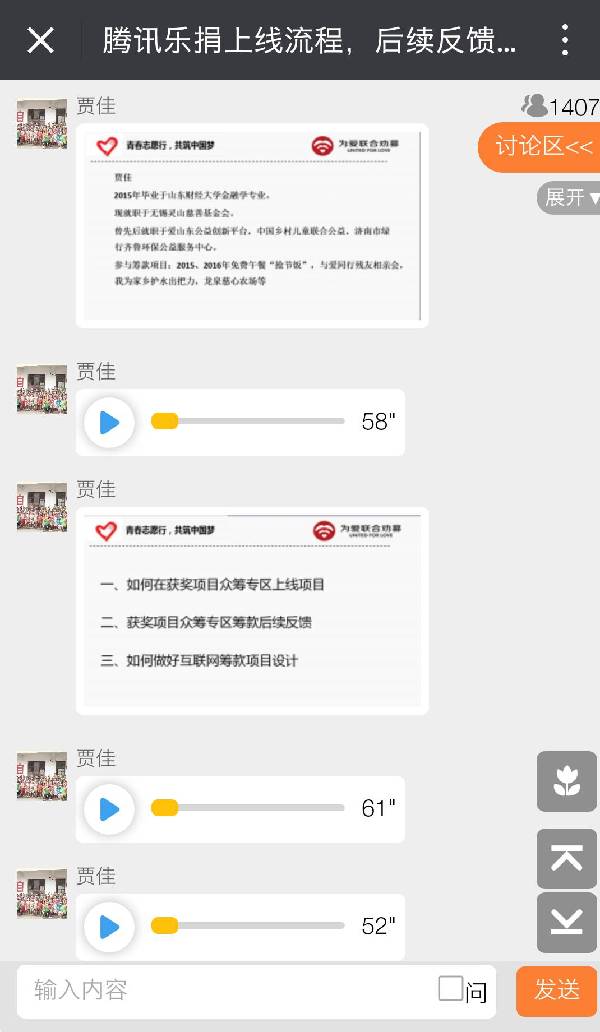Play the 52-second voice message
Screen dimensions: 600x1032
109,927
